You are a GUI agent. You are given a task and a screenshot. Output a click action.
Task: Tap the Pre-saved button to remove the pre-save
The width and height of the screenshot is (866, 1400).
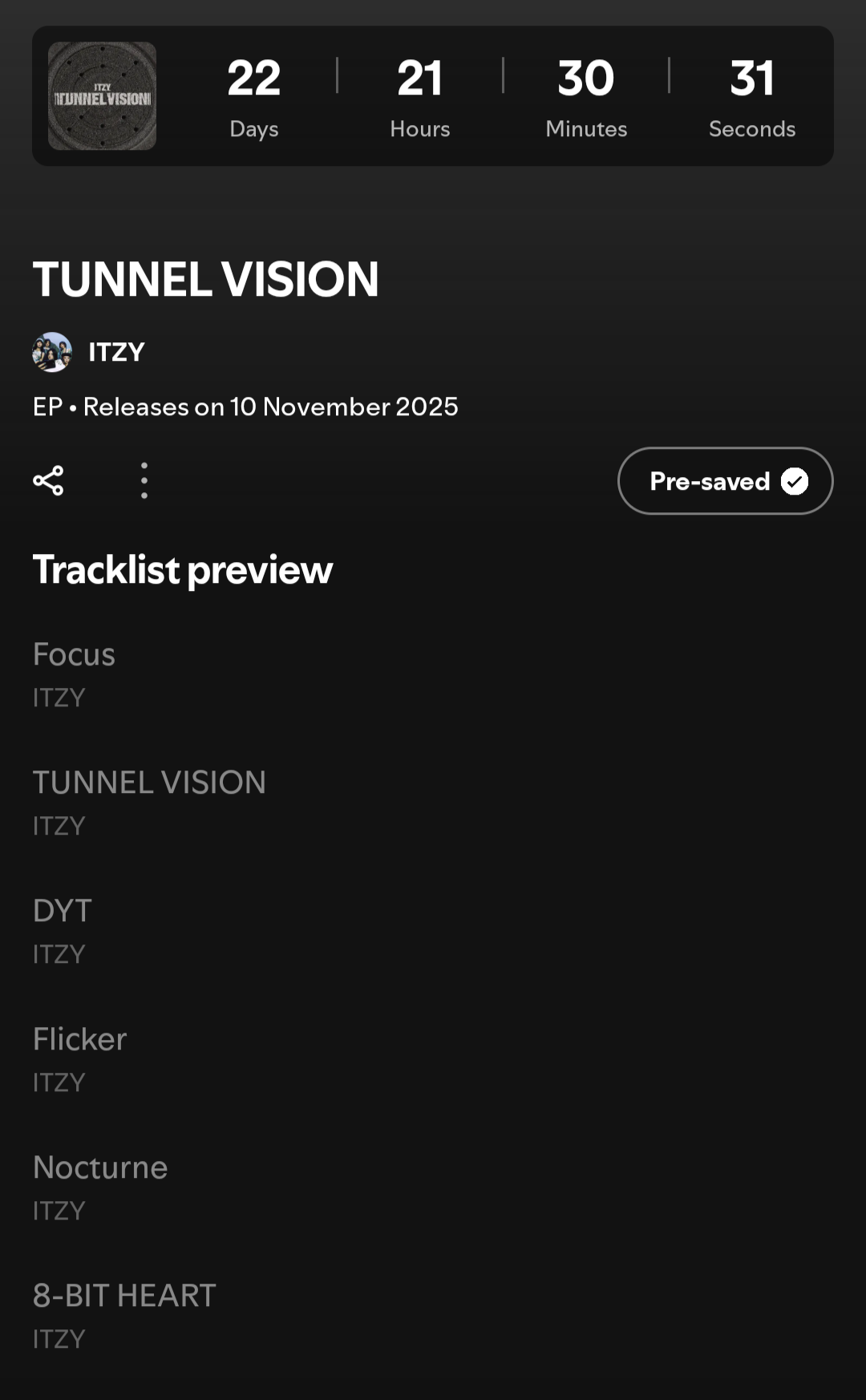click(725, 480)
